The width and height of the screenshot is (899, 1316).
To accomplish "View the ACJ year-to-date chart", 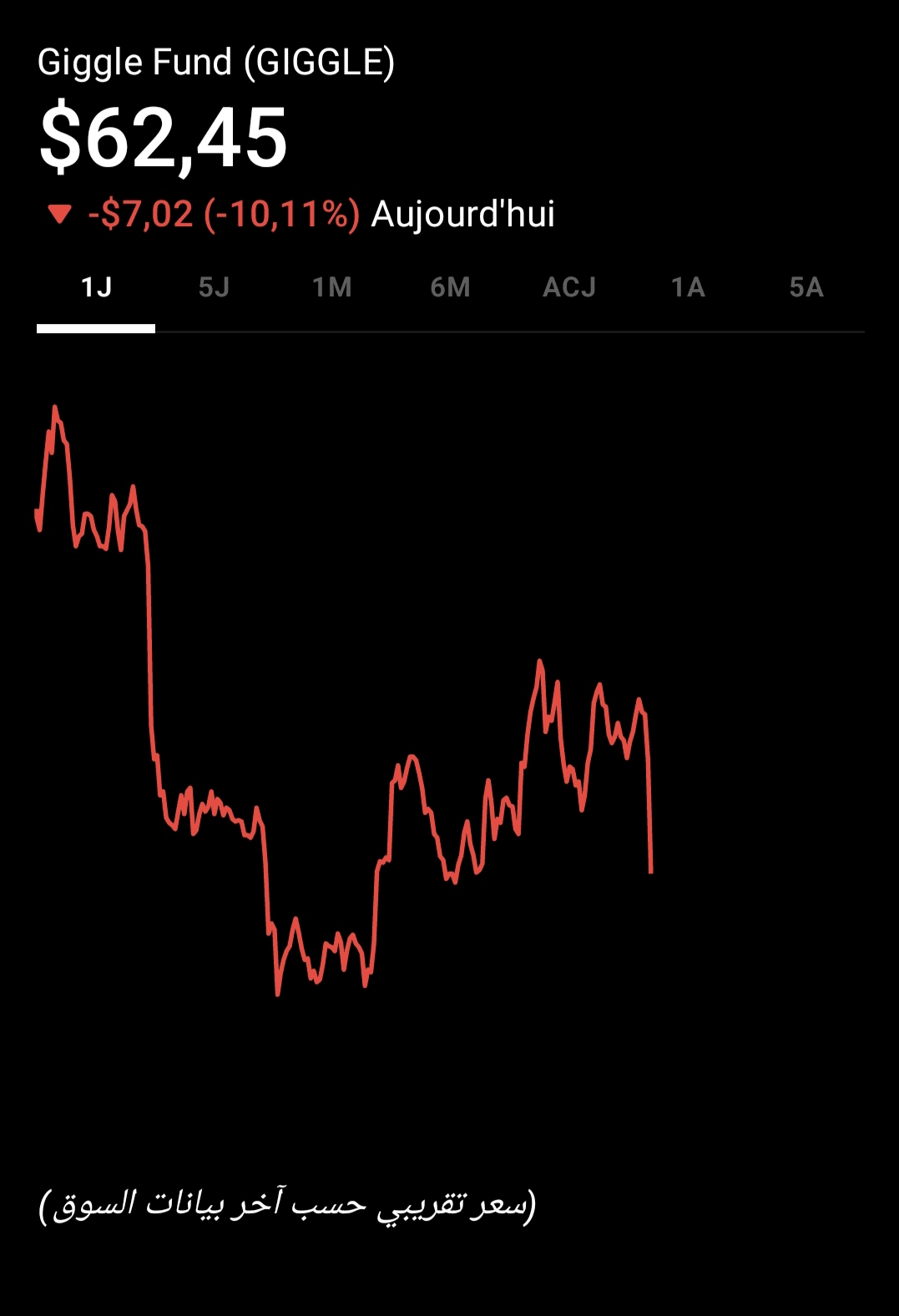I will (569, 288).
